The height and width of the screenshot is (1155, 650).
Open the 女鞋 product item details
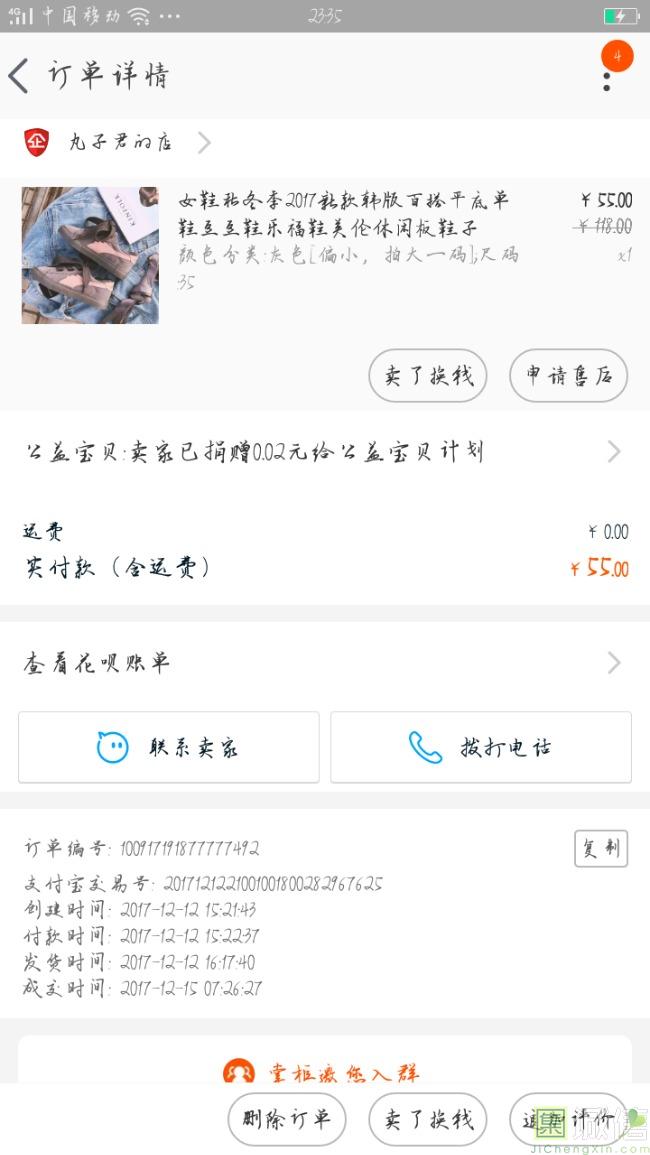click(325, 255)
